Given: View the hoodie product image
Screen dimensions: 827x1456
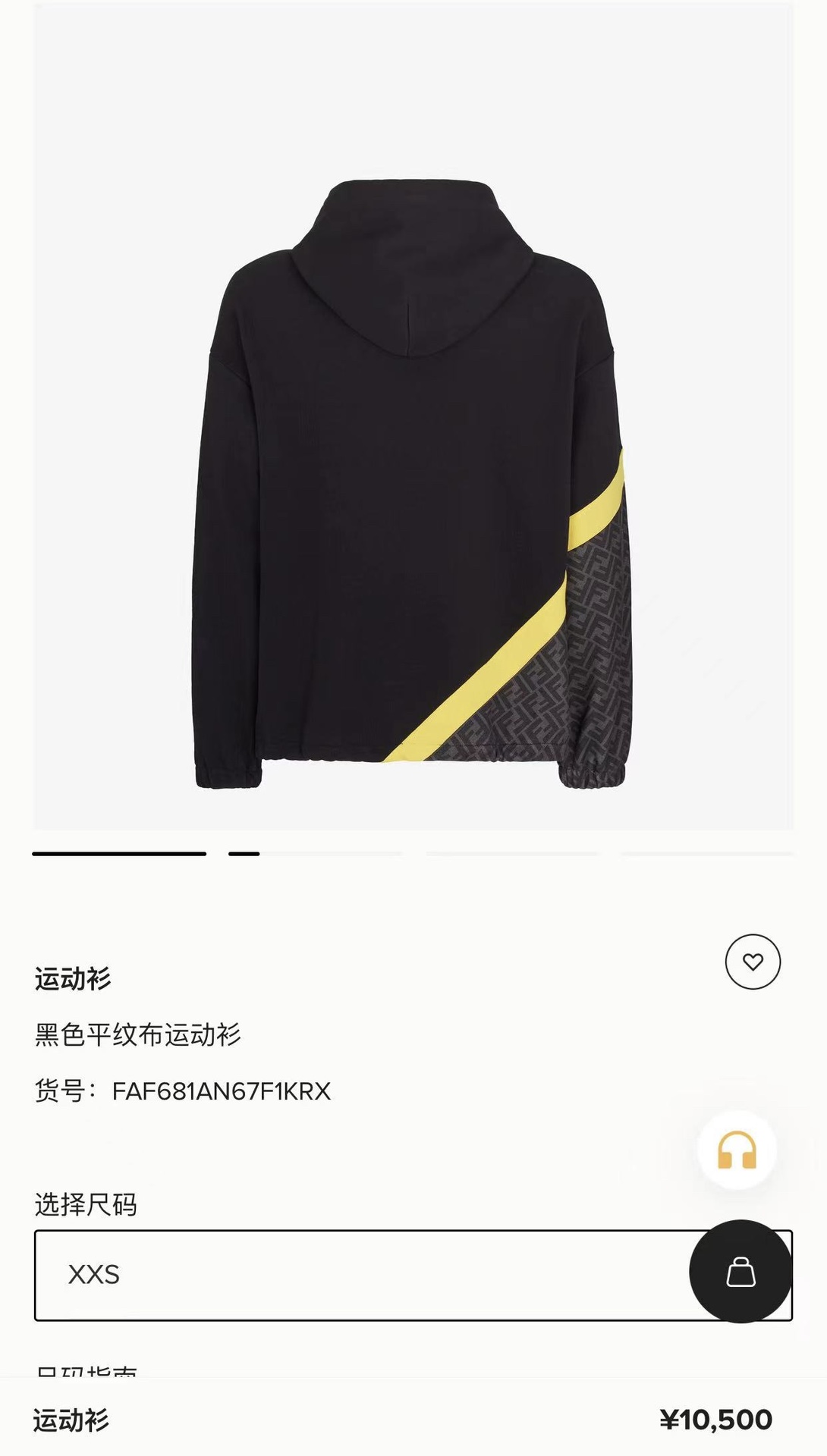Looking at the screenshot, I should 413,485.
